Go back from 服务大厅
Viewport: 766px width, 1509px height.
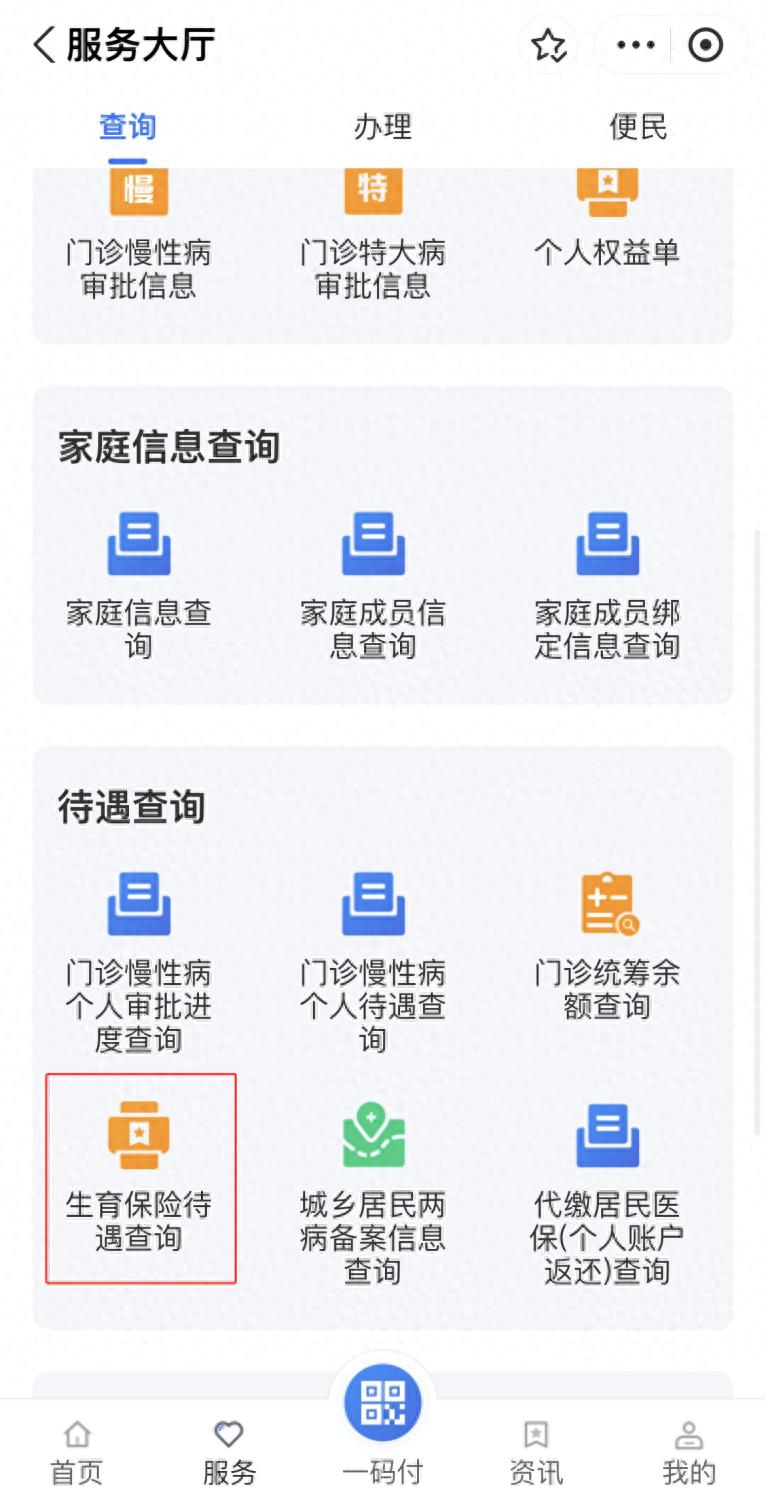click(x=44, y=46)
